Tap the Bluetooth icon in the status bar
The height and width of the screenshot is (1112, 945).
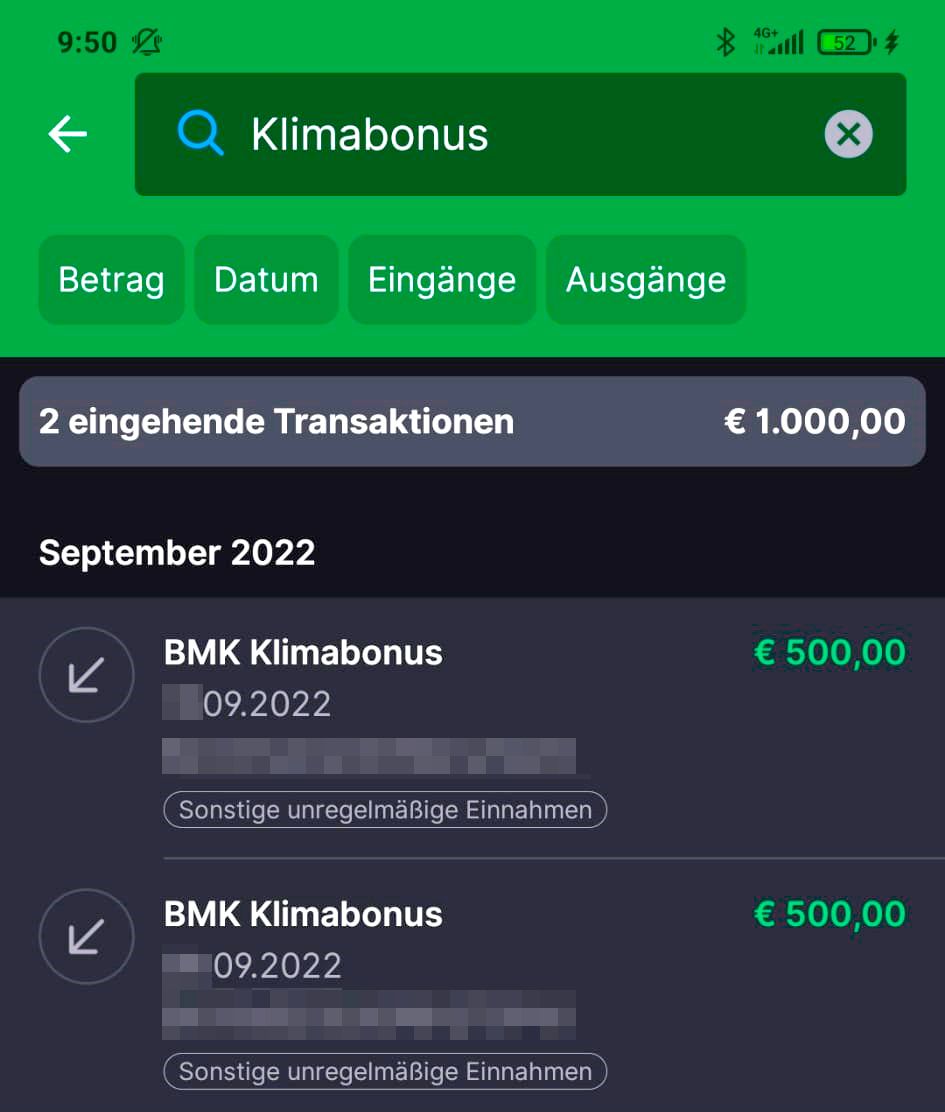pyautogui.click(x=724, y=41)
